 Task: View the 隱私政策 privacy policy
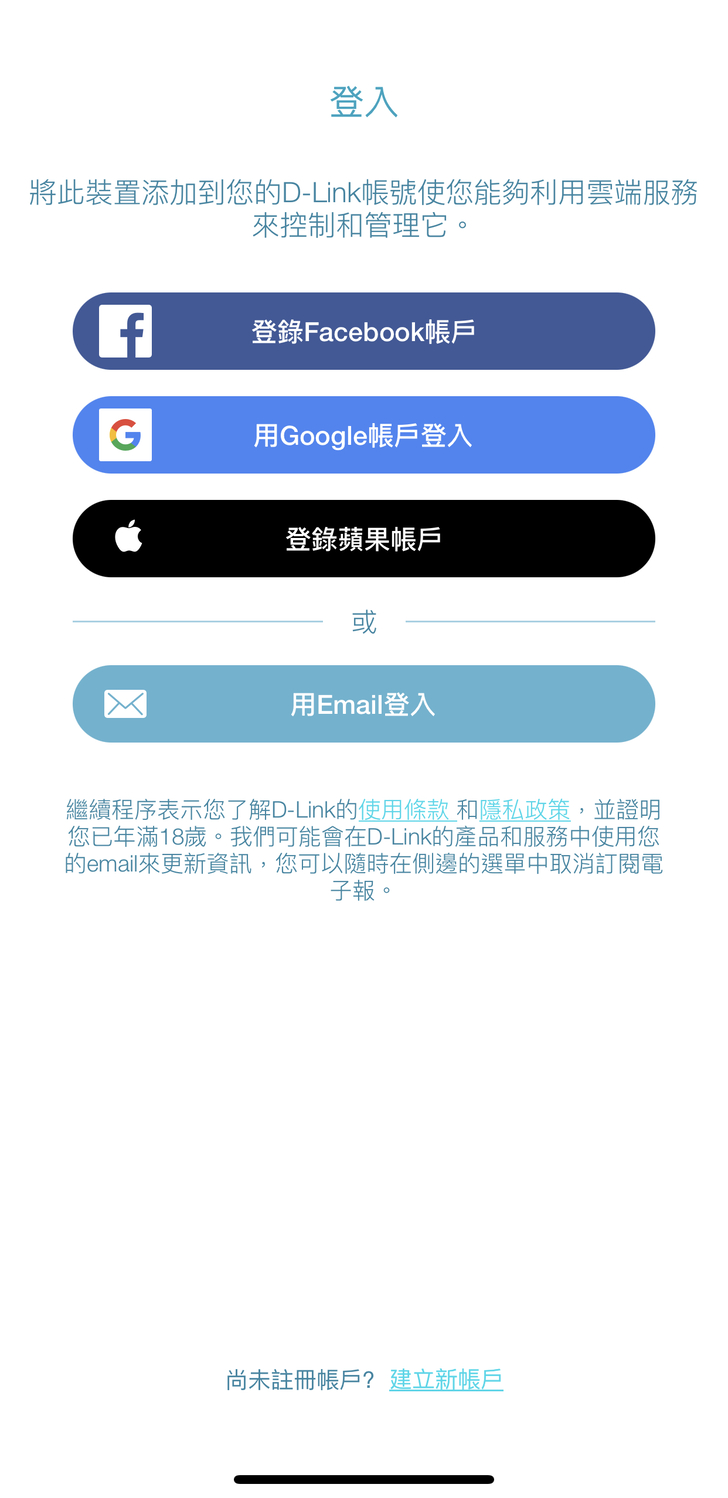coord(524,809)
